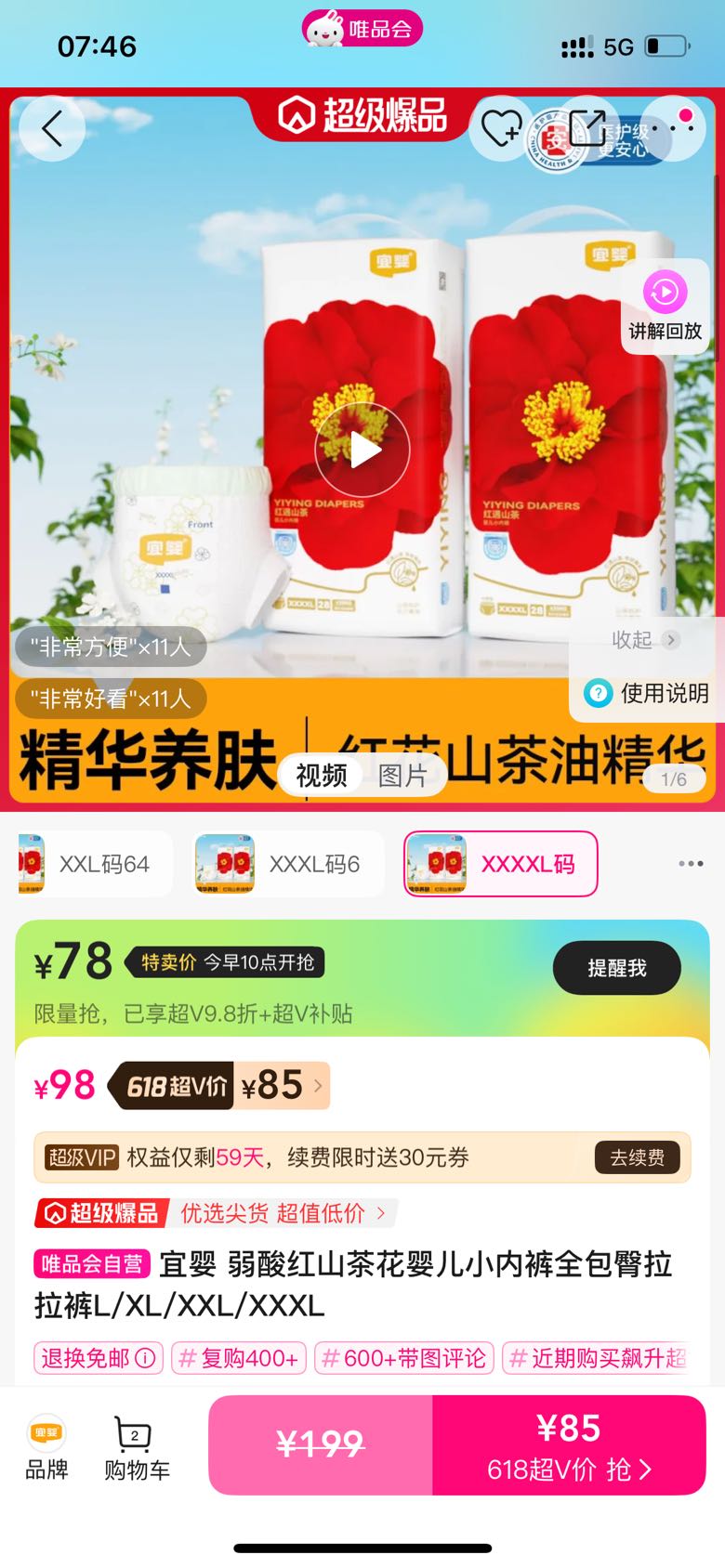Viewport: 725px width, 1568px height.
Task: View 618超V价 ¥85 price details
Action: click(270, 1085)
